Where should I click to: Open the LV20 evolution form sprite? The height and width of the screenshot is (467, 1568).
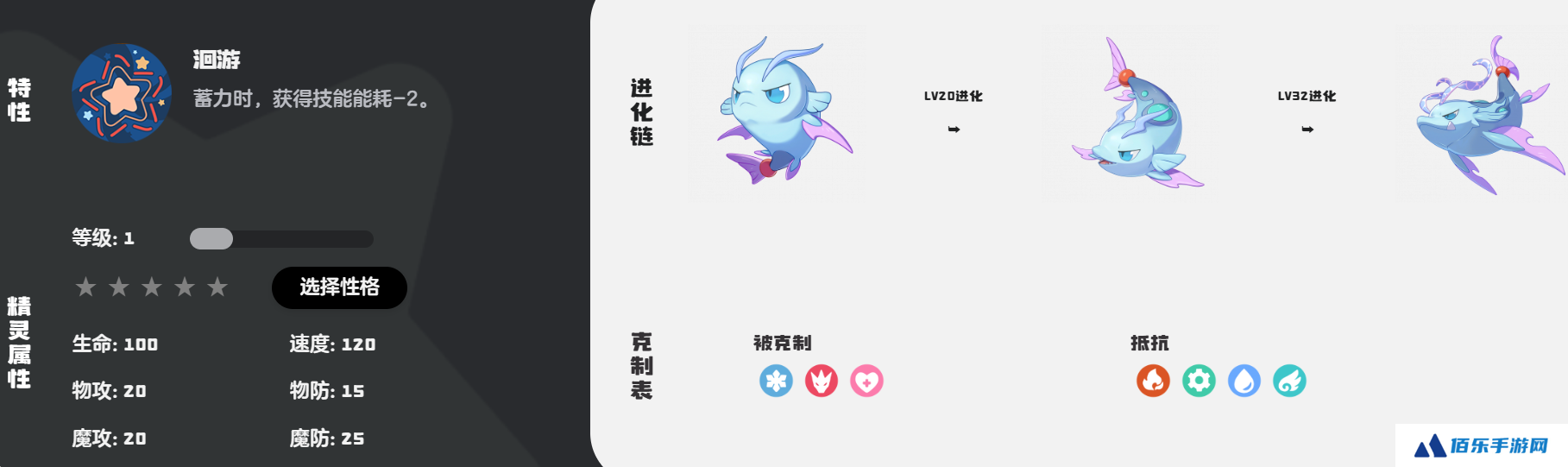[x=1133, y=114]
